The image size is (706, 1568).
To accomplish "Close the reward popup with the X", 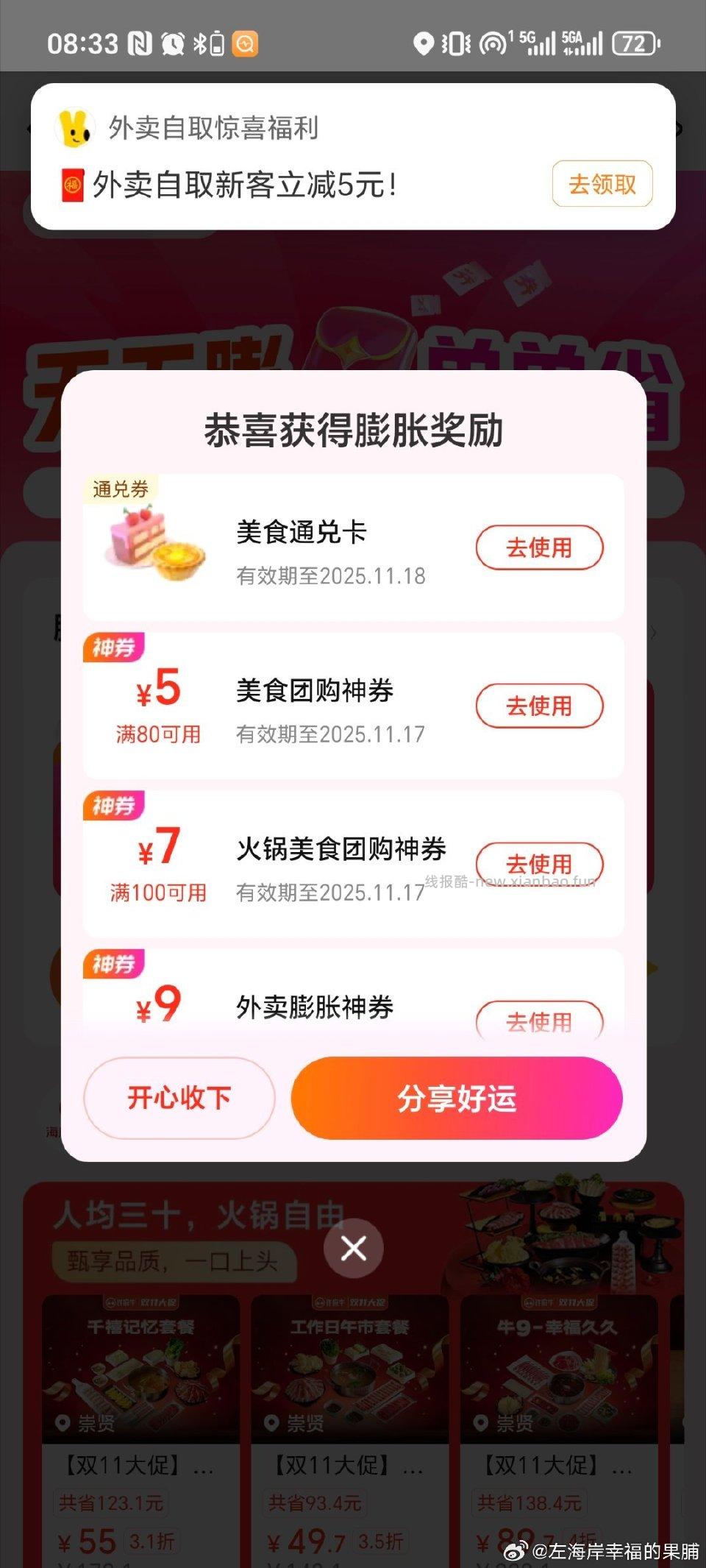I will tap(353, 1247).
